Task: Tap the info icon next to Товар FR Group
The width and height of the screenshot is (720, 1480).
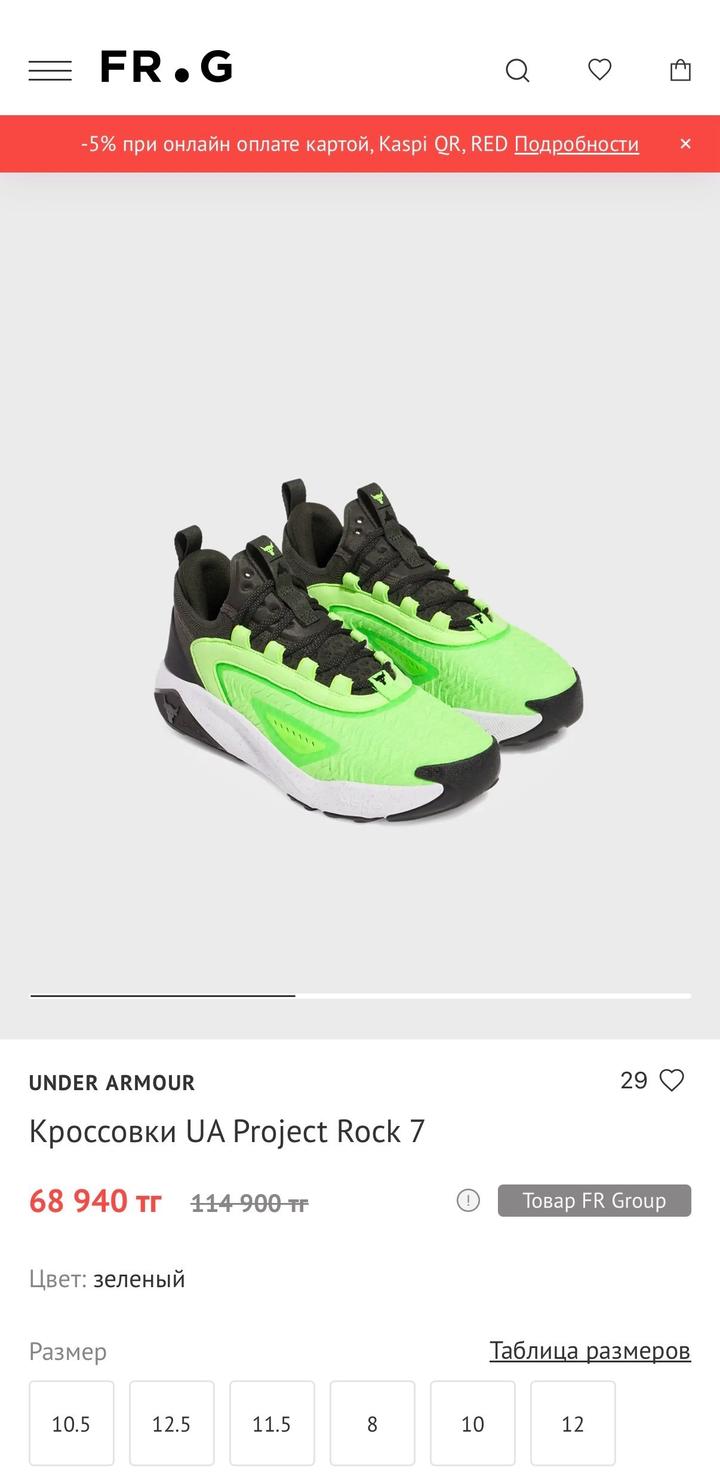Action: click(468, 1200)
